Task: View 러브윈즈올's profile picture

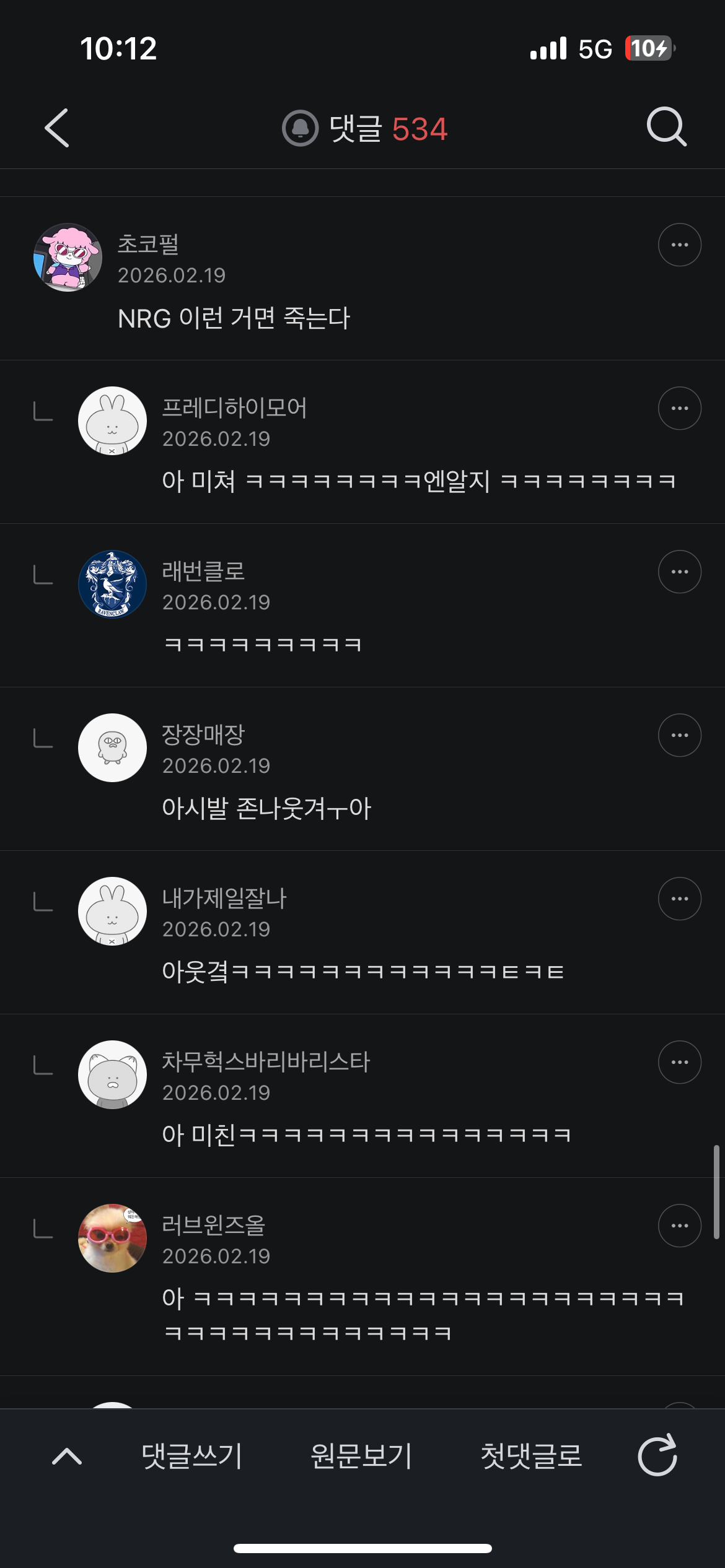Action: pyautogui.click(x=112, y=1238)
